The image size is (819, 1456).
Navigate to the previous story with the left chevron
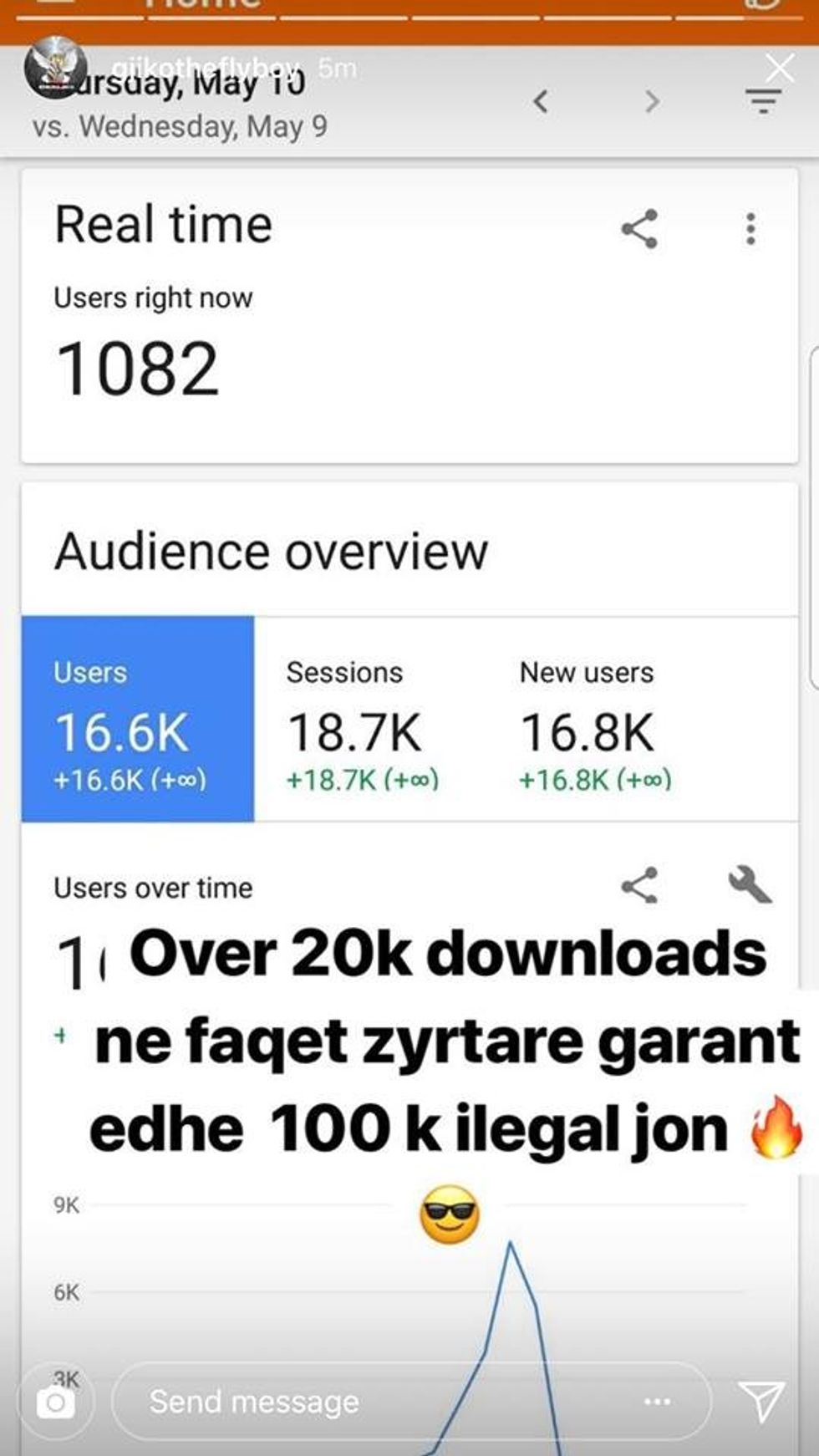(541, 101)
